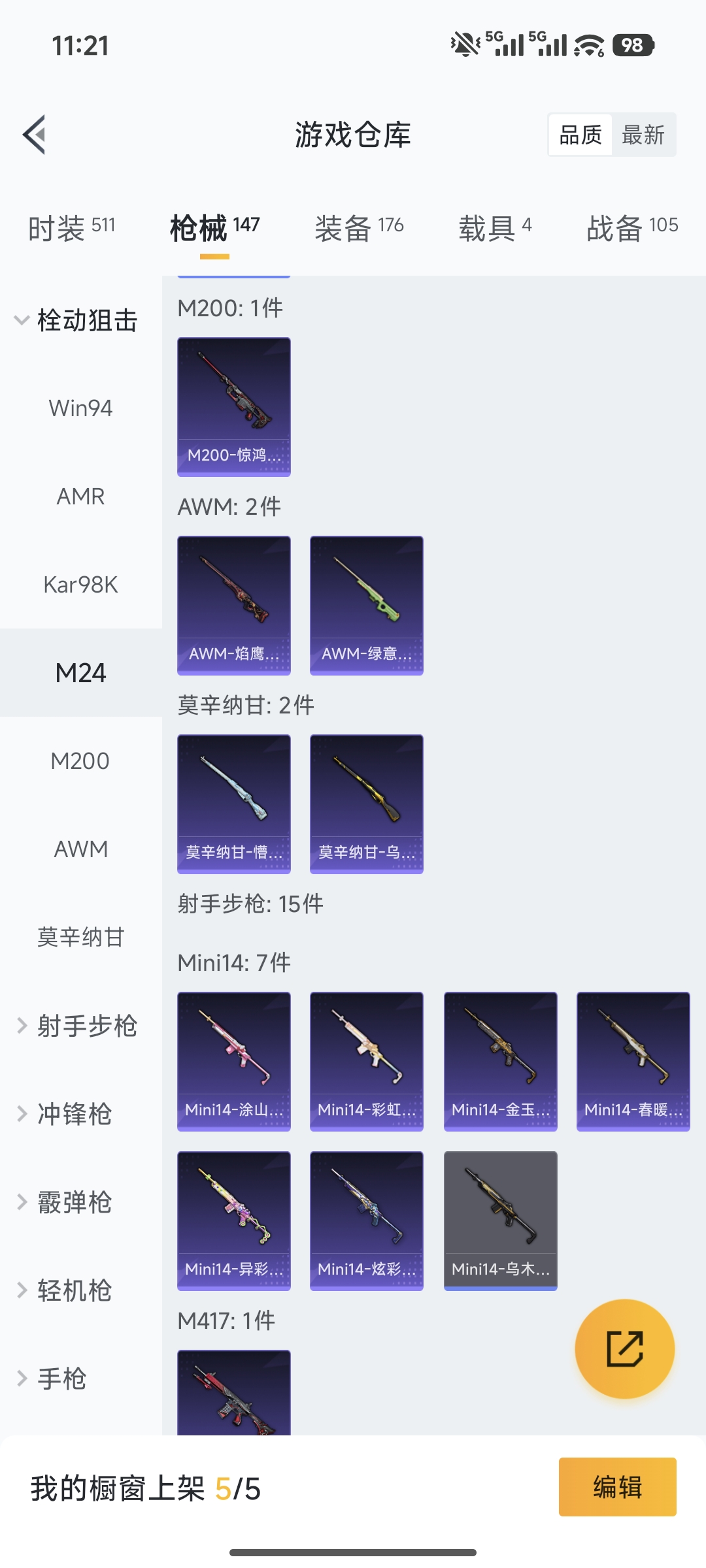Switch sorting to 品质
The image size is (706, 1568).
click(x=579, y=135)
